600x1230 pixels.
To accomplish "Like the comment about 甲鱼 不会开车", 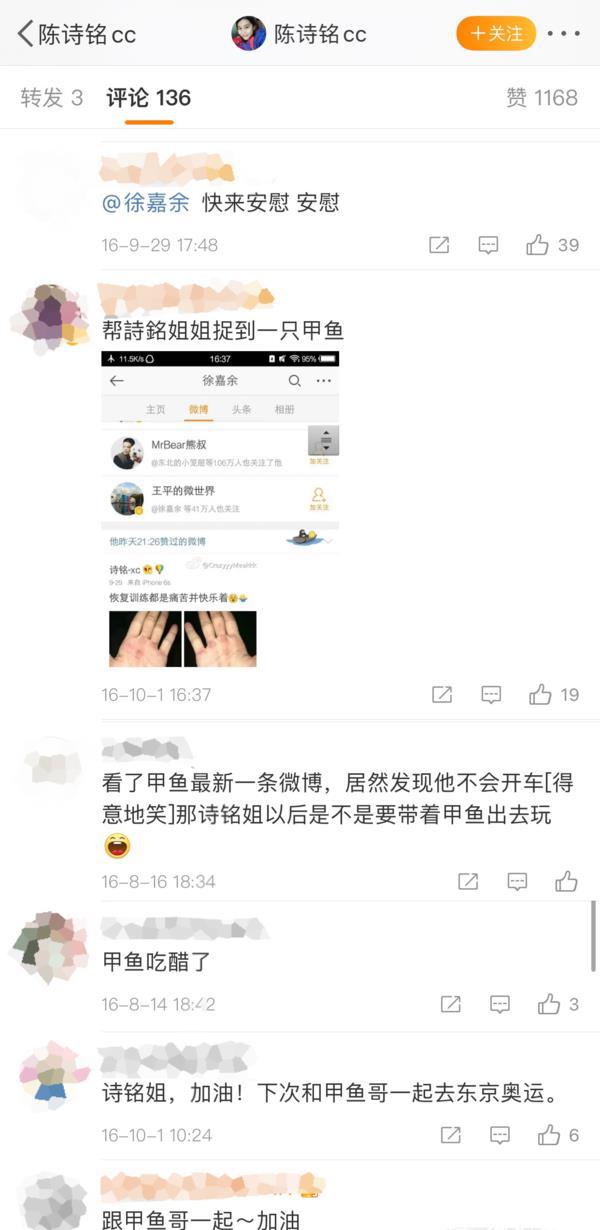I will coord(566,881).
